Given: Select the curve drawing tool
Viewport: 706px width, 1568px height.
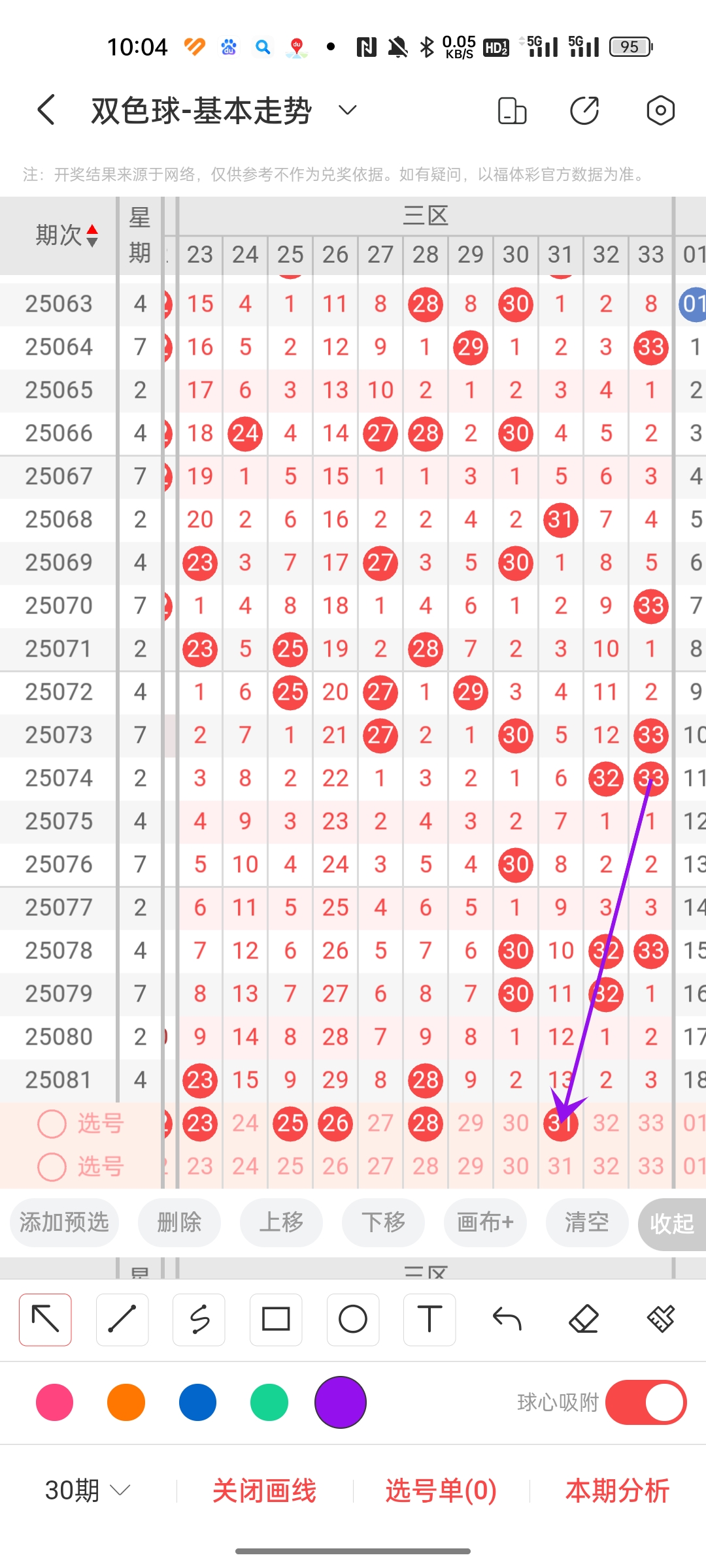Looking at the screenshot, I should (199, 1319).
